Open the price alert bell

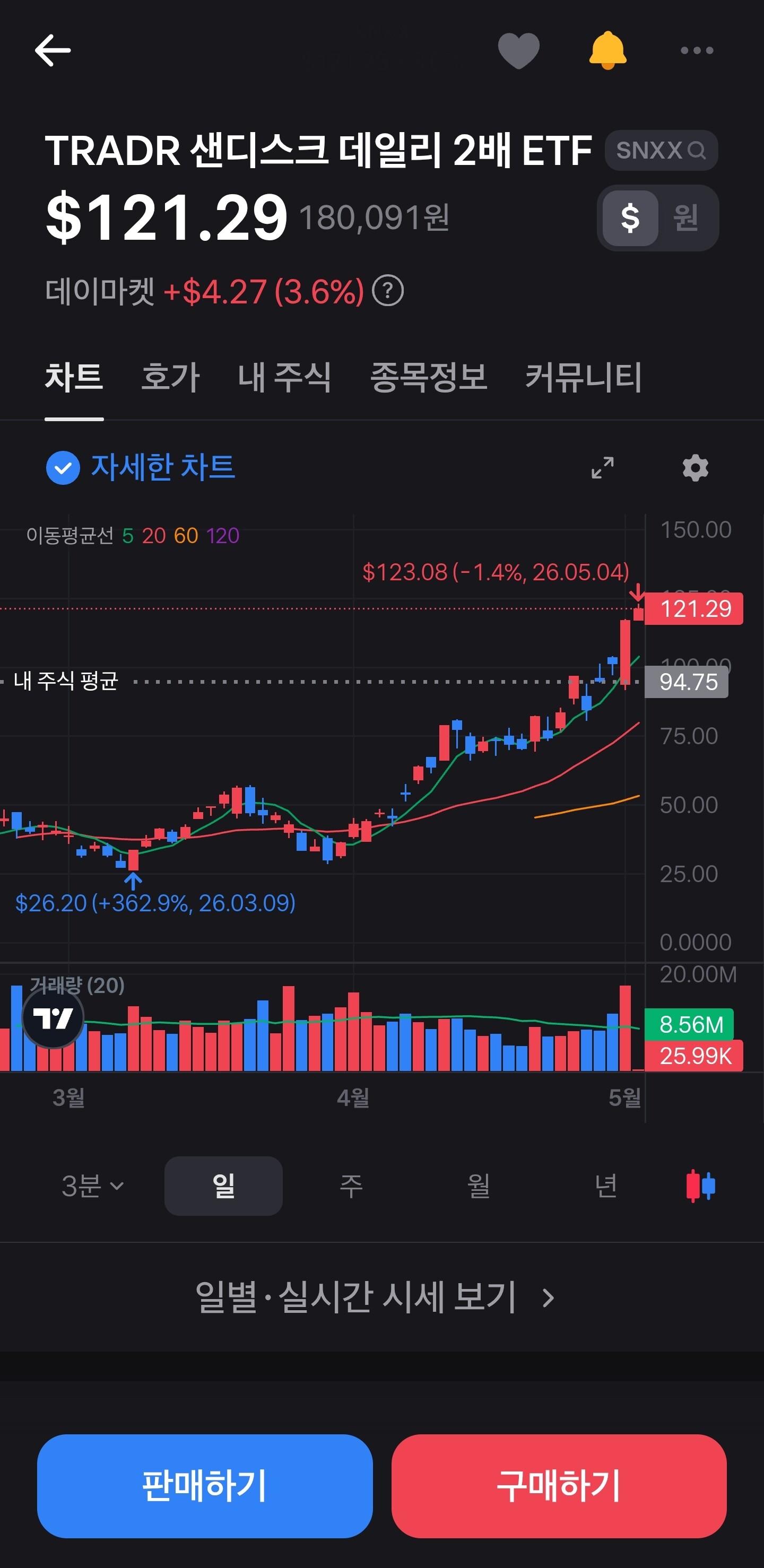pos(607,50)
